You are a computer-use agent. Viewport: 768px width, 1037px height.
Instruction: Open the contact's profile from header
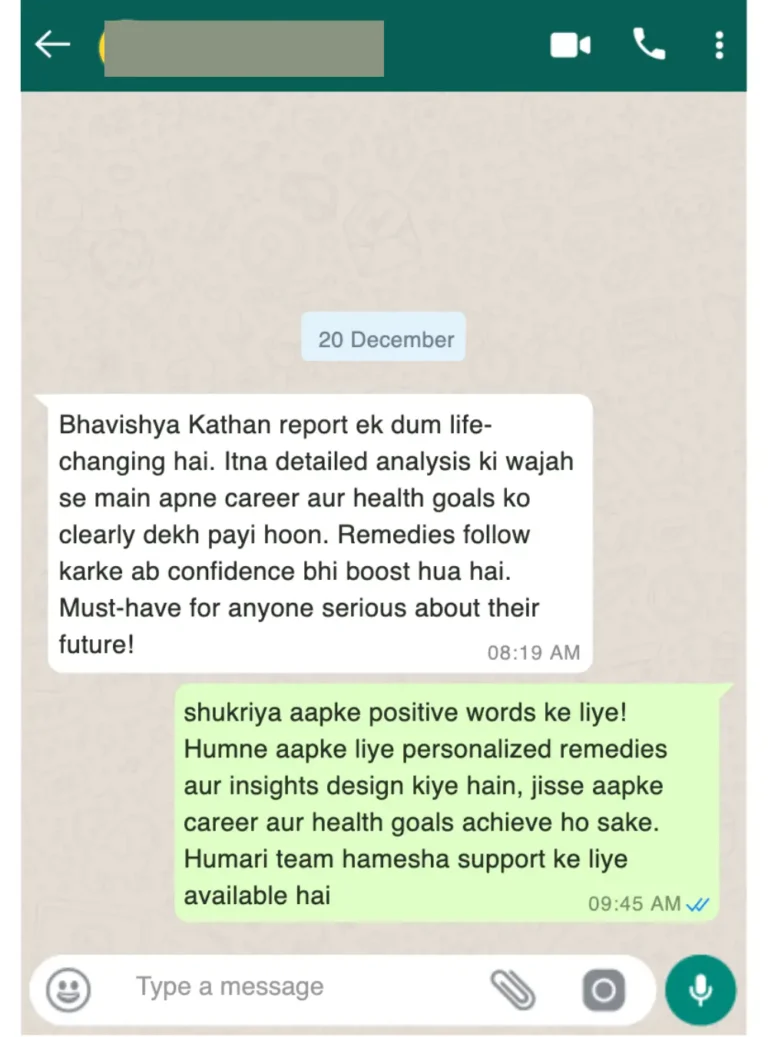243,47
